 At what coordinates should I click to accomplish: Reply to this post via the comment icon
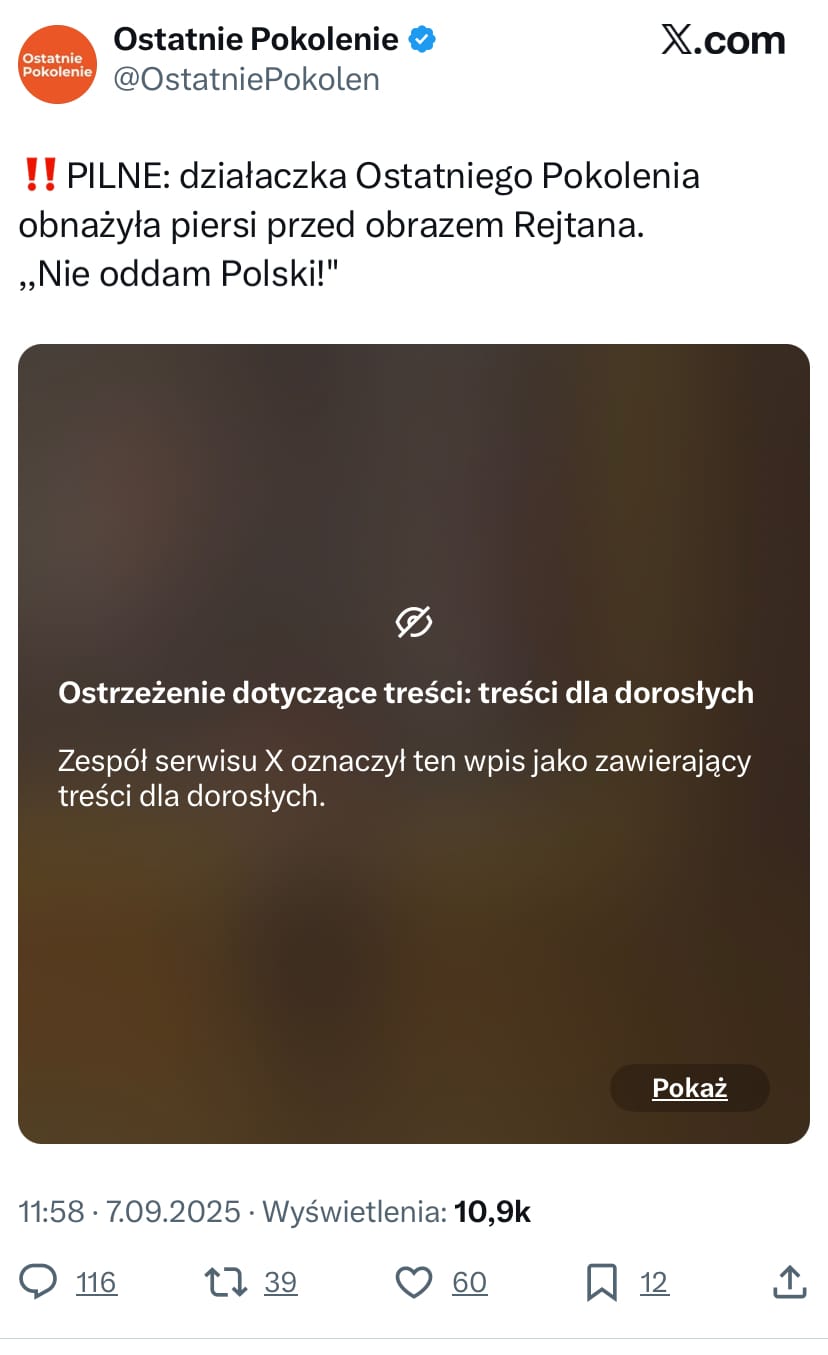[39, 1281]
